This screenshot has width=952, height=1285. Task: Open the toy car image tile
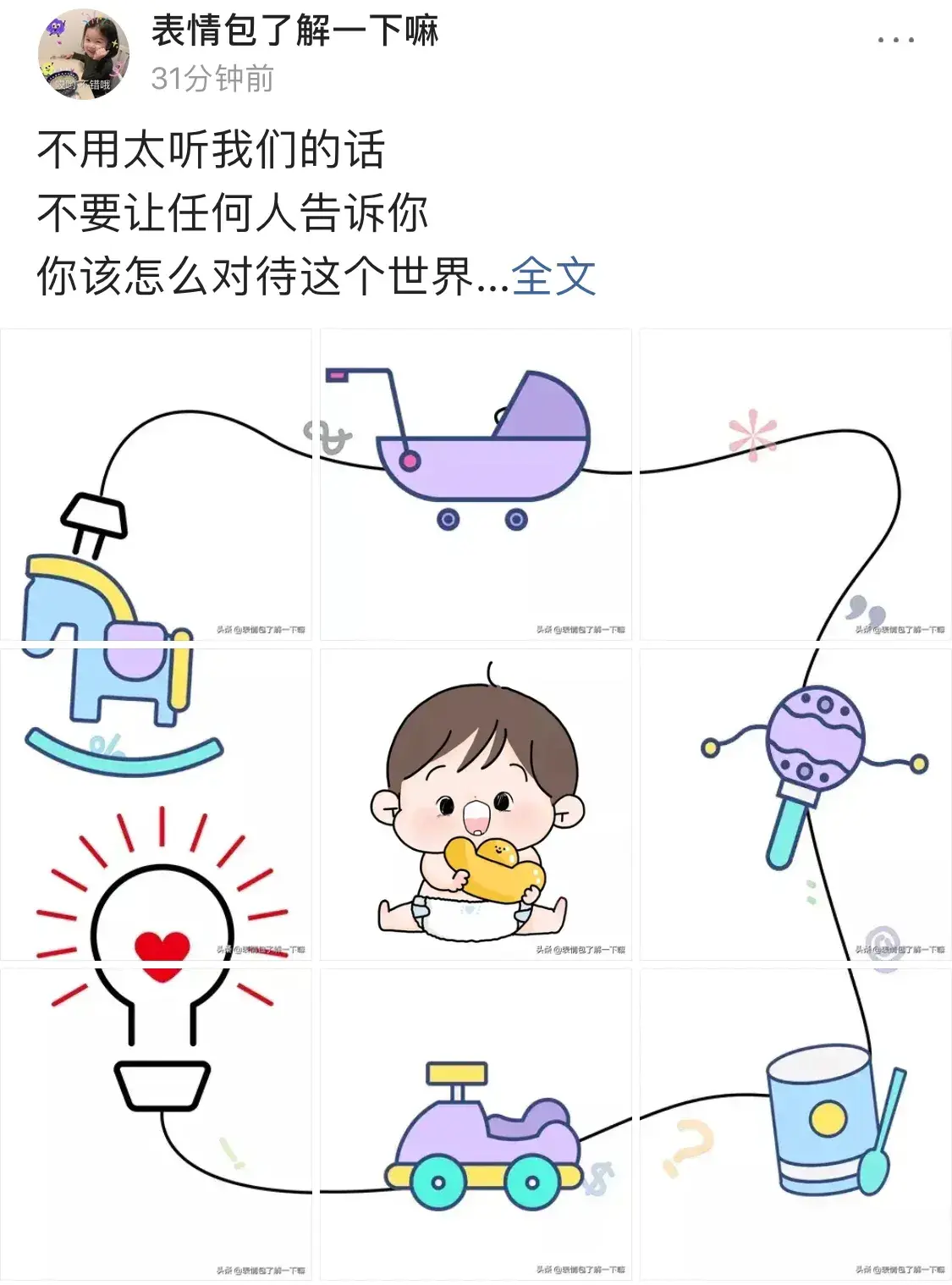click(476, 1124)
